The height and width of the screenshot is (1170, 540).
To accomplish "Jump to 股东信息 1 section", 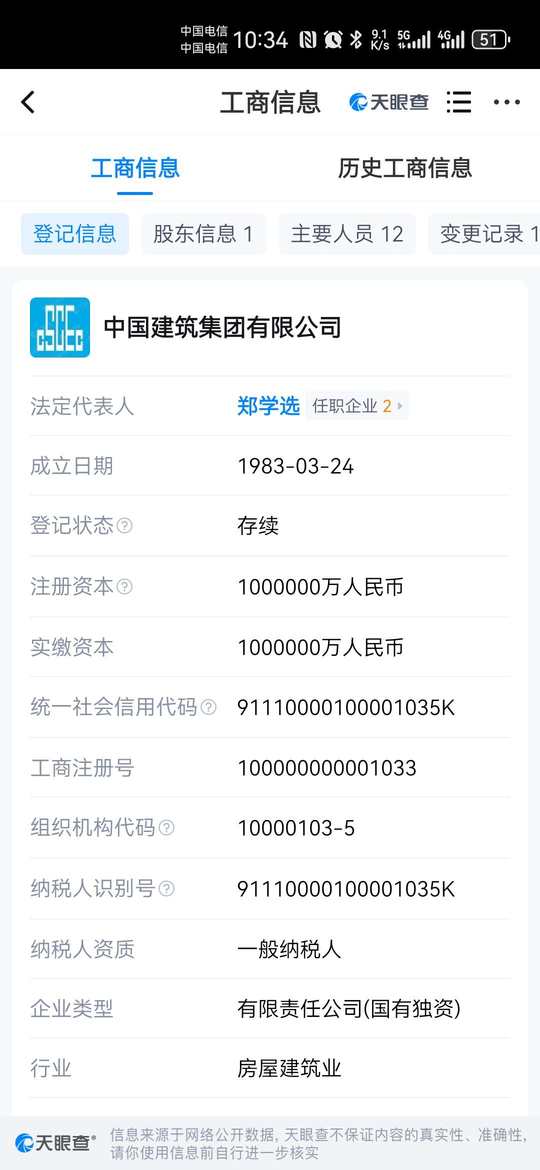I will pyautogui.click(x=204, y=234).
